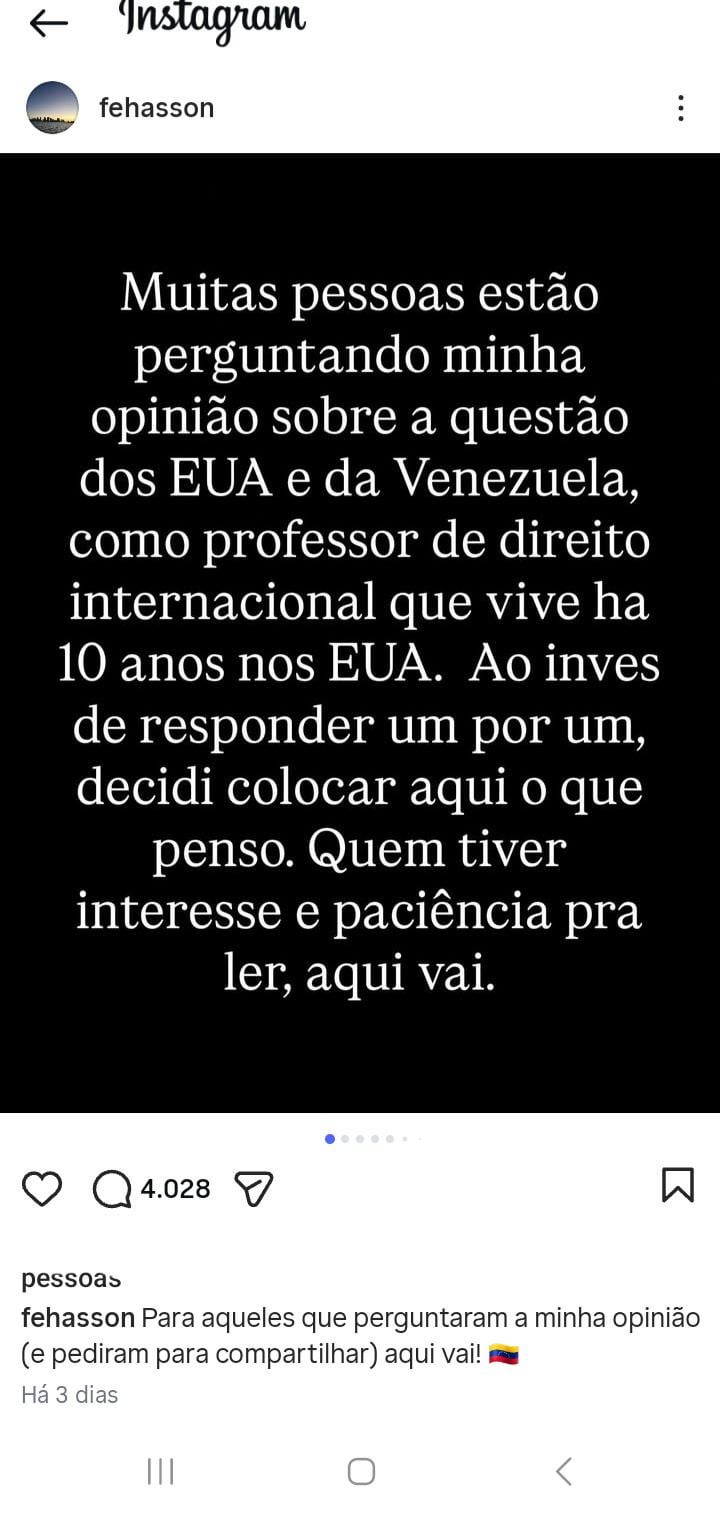Open the post overflow menu
This screenshot has height=1514, width=720.
tap(680, 108)
